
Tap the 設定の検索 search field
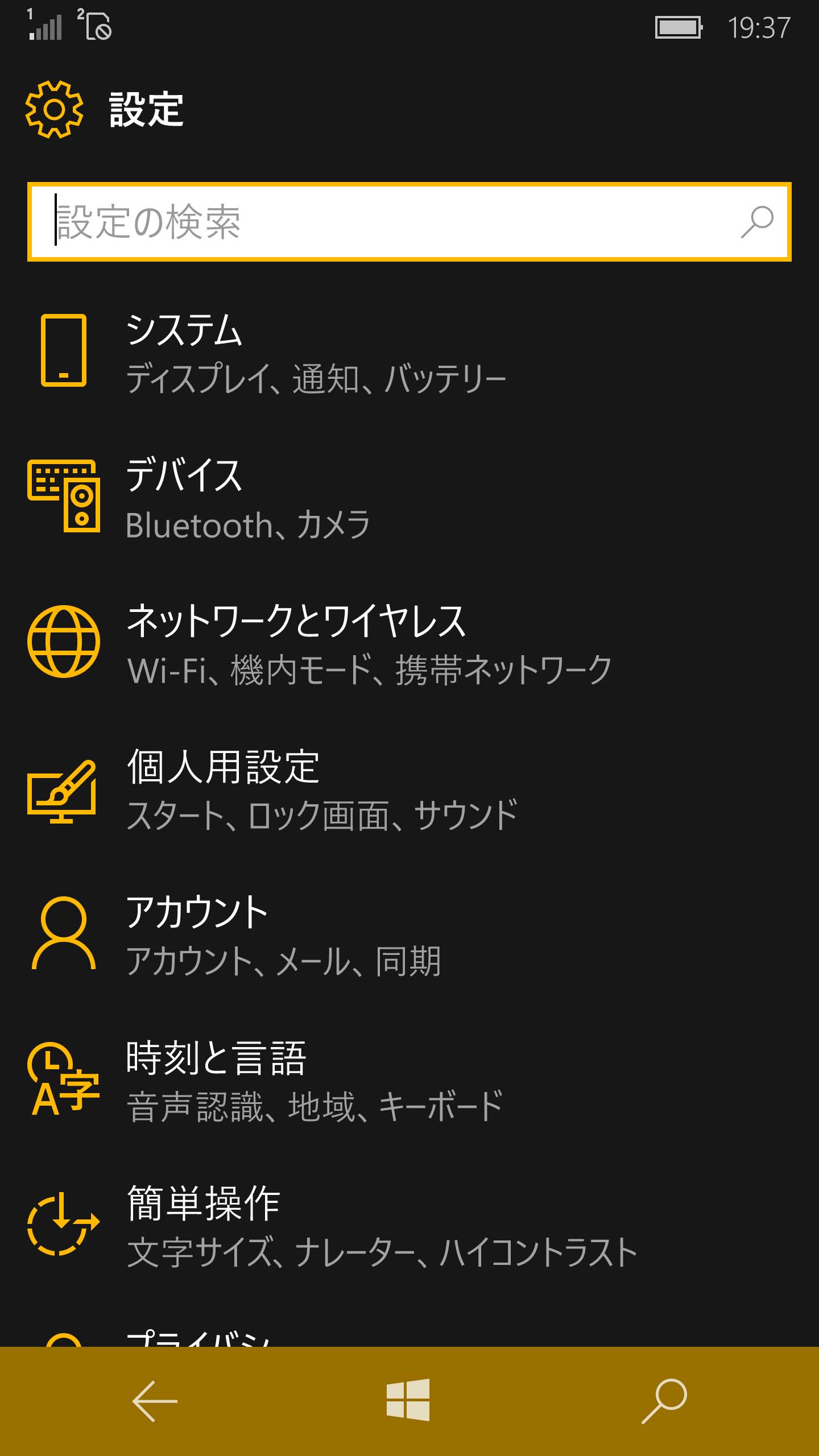point(409,222)
